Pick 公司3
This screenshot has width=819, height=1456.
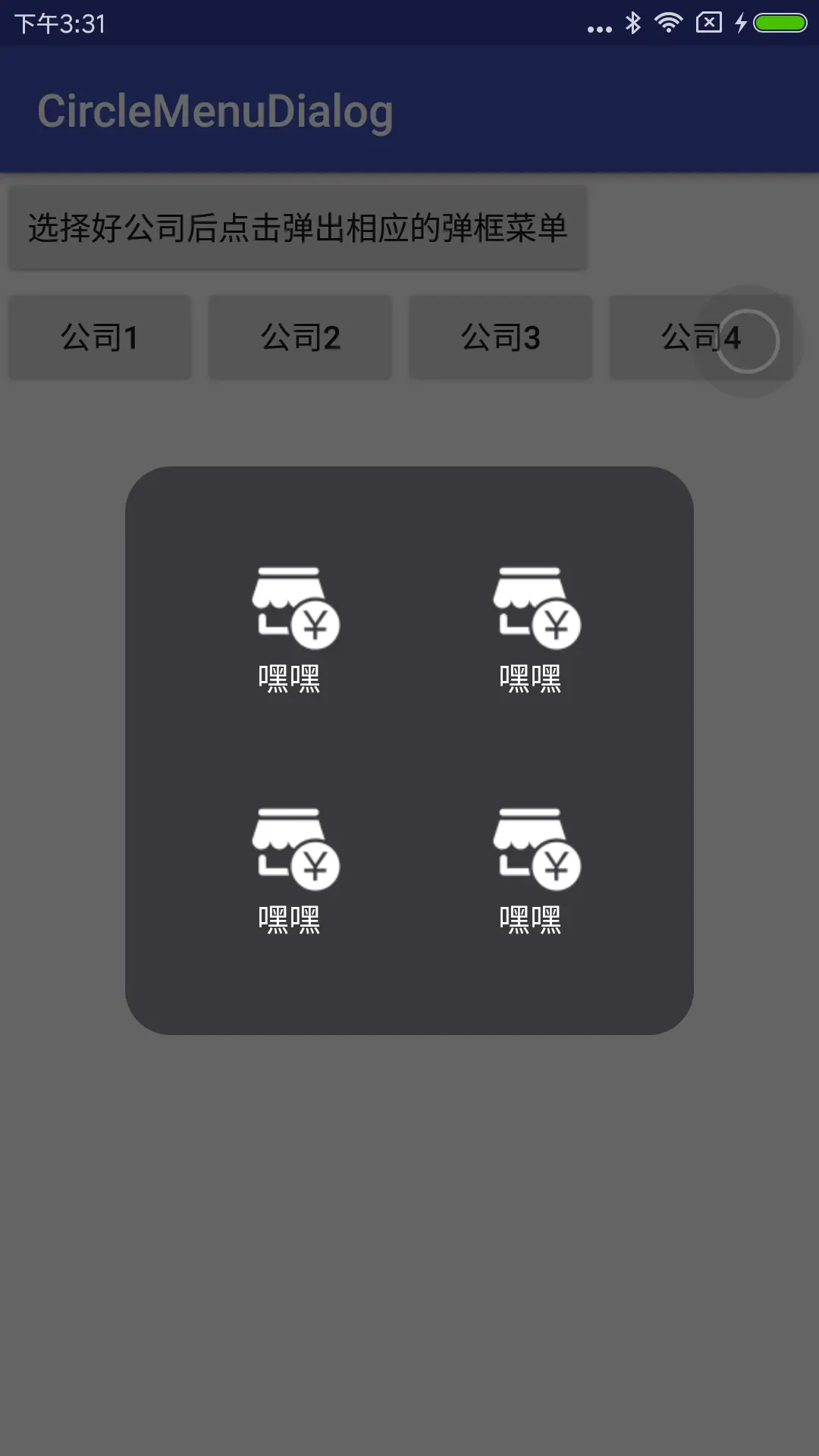pyautogui.click(x=500, y=337)
